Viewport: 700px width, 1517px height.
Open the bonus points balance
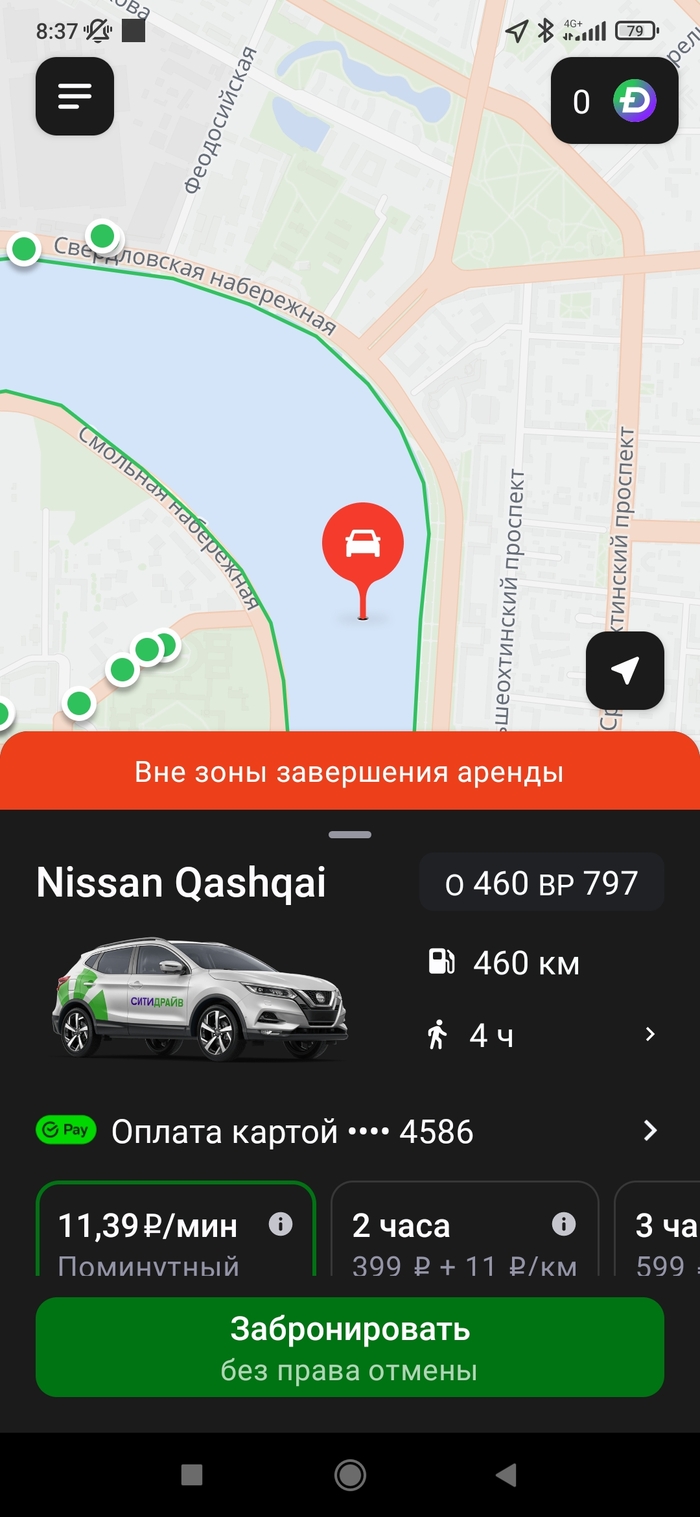click(614, 101)
